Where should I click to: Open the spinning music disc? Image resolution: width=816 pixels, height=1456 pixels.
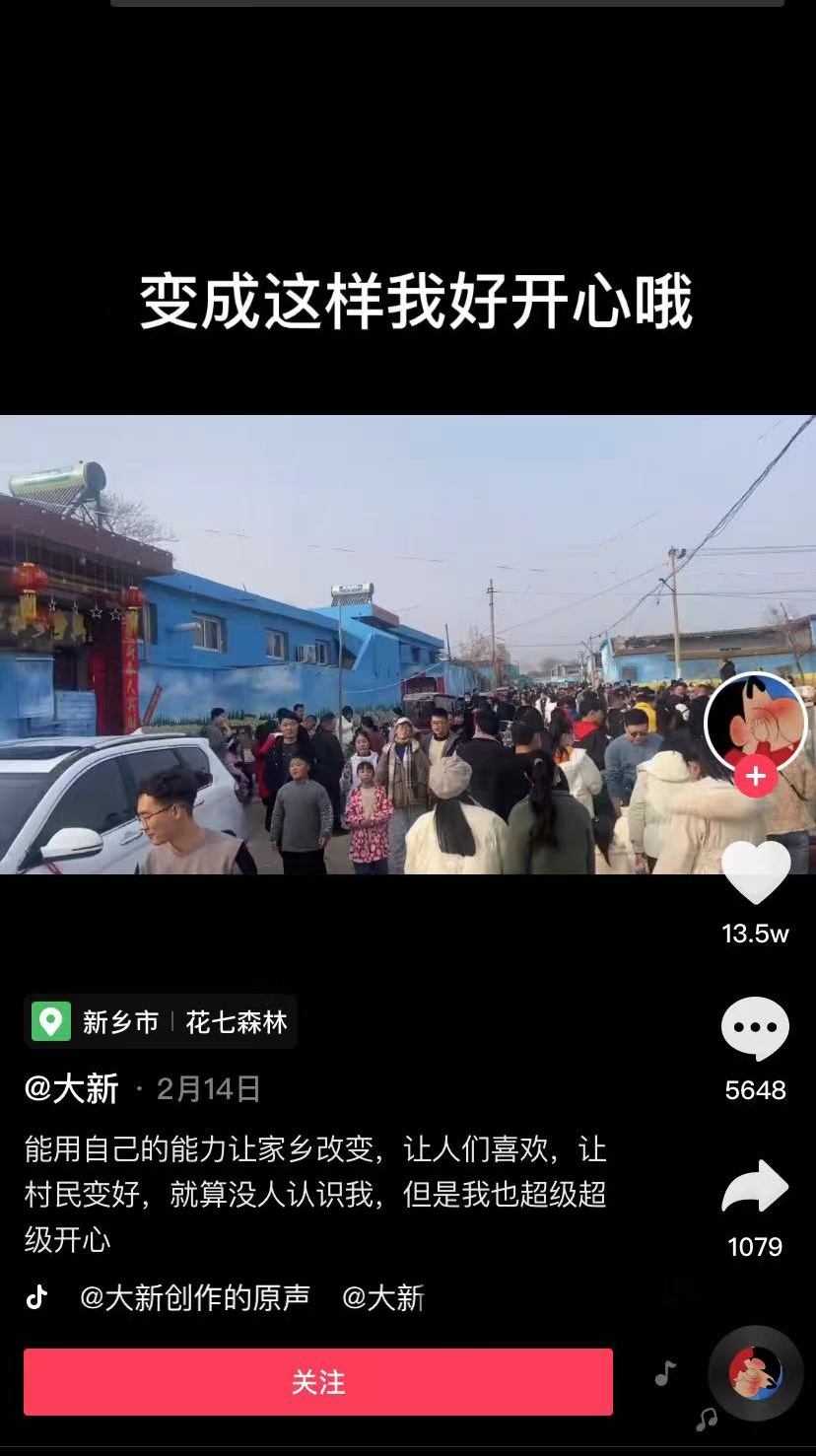[x=755, y=1372]
